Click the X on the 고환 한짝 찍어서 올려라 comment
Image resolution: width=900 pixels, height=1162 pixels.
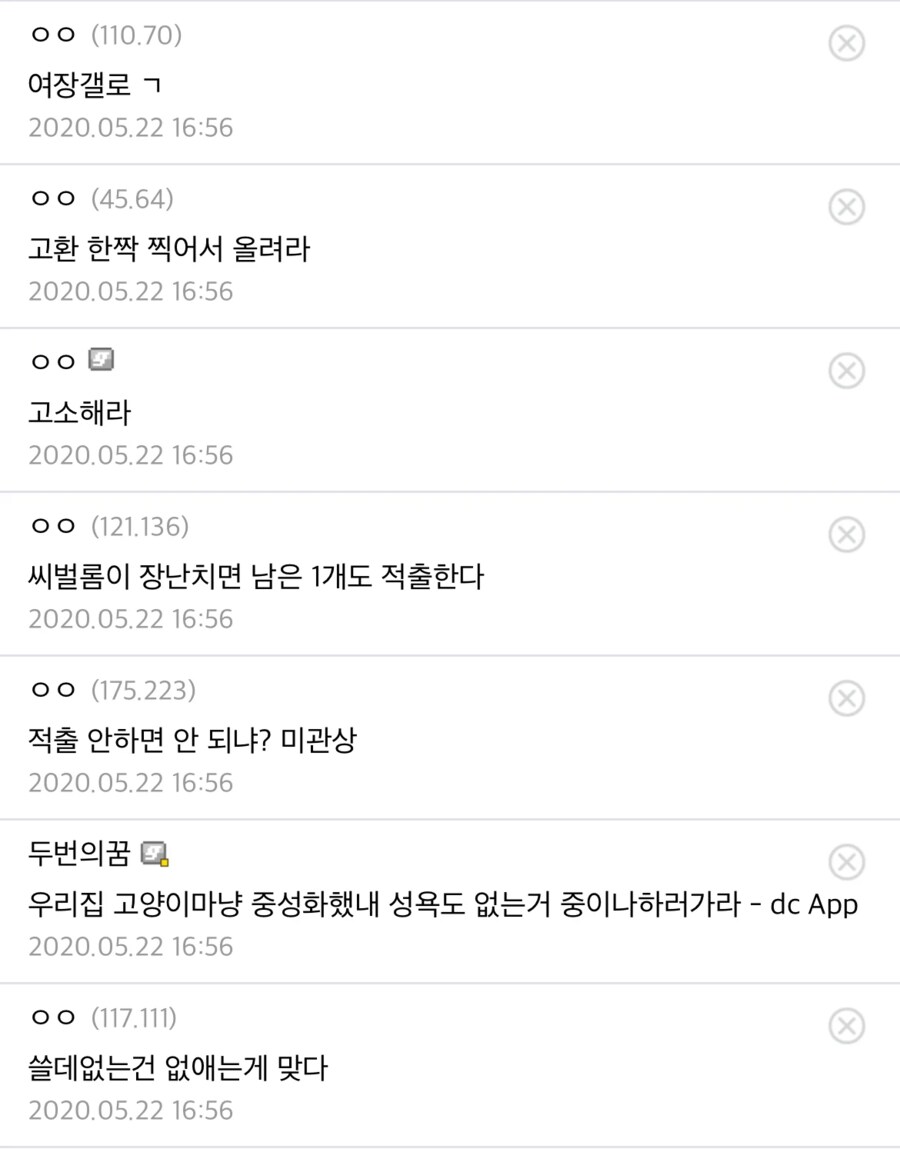pyautogui.click(x=847, y=207)
